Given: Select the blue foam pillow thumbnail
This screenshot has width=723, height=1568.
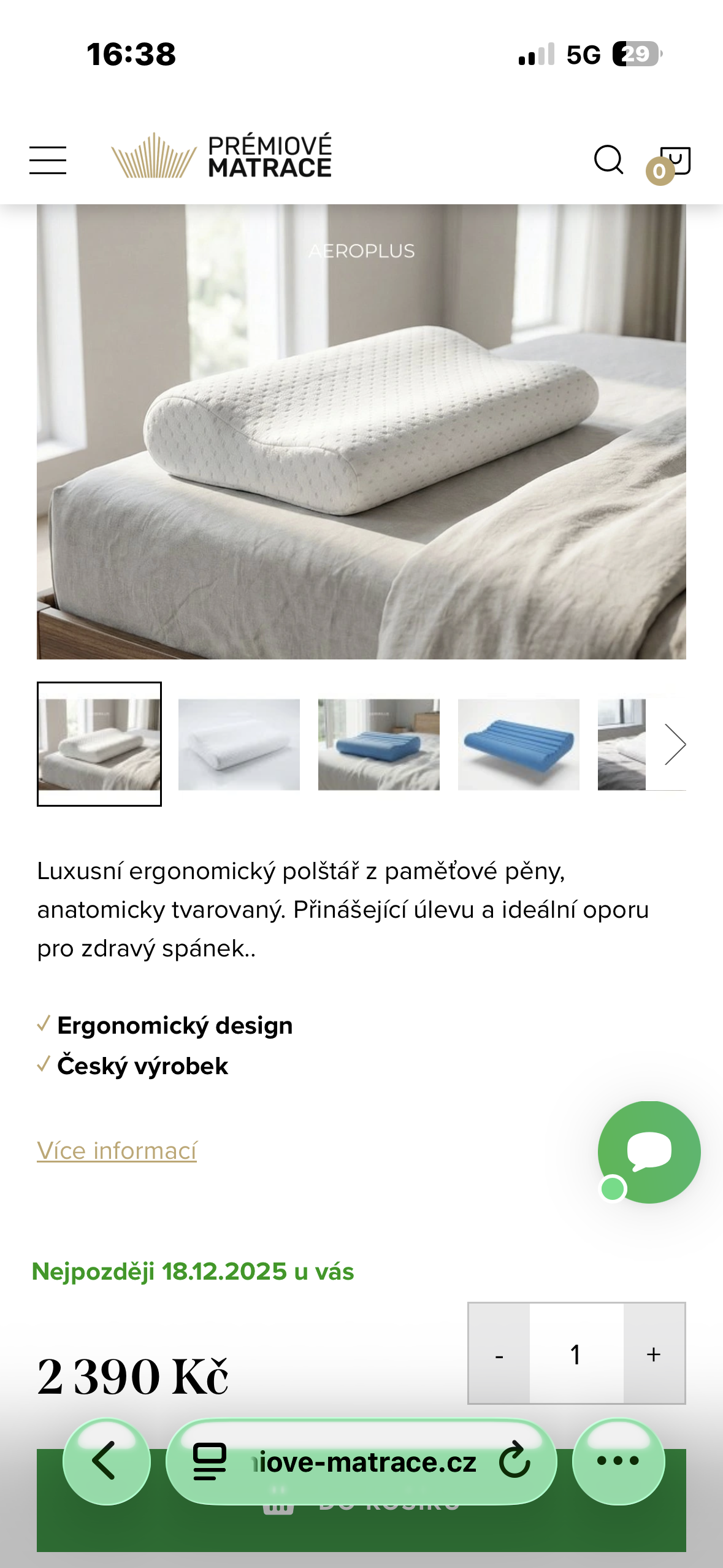Looking at the screenshot, I should click(518, 744).
